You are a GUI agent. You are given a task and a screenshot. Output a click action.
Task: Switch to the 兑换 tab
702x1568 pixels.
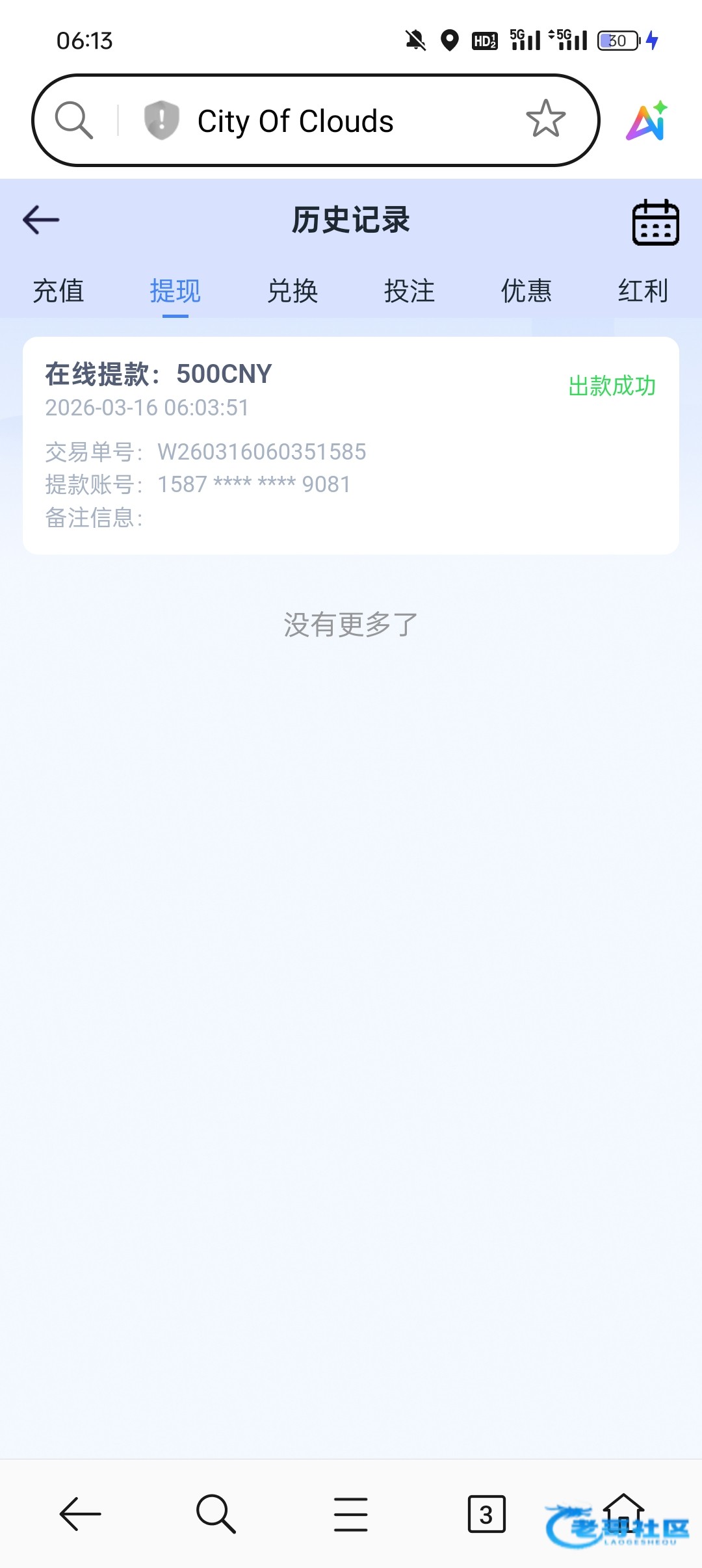tap(292, 291)
